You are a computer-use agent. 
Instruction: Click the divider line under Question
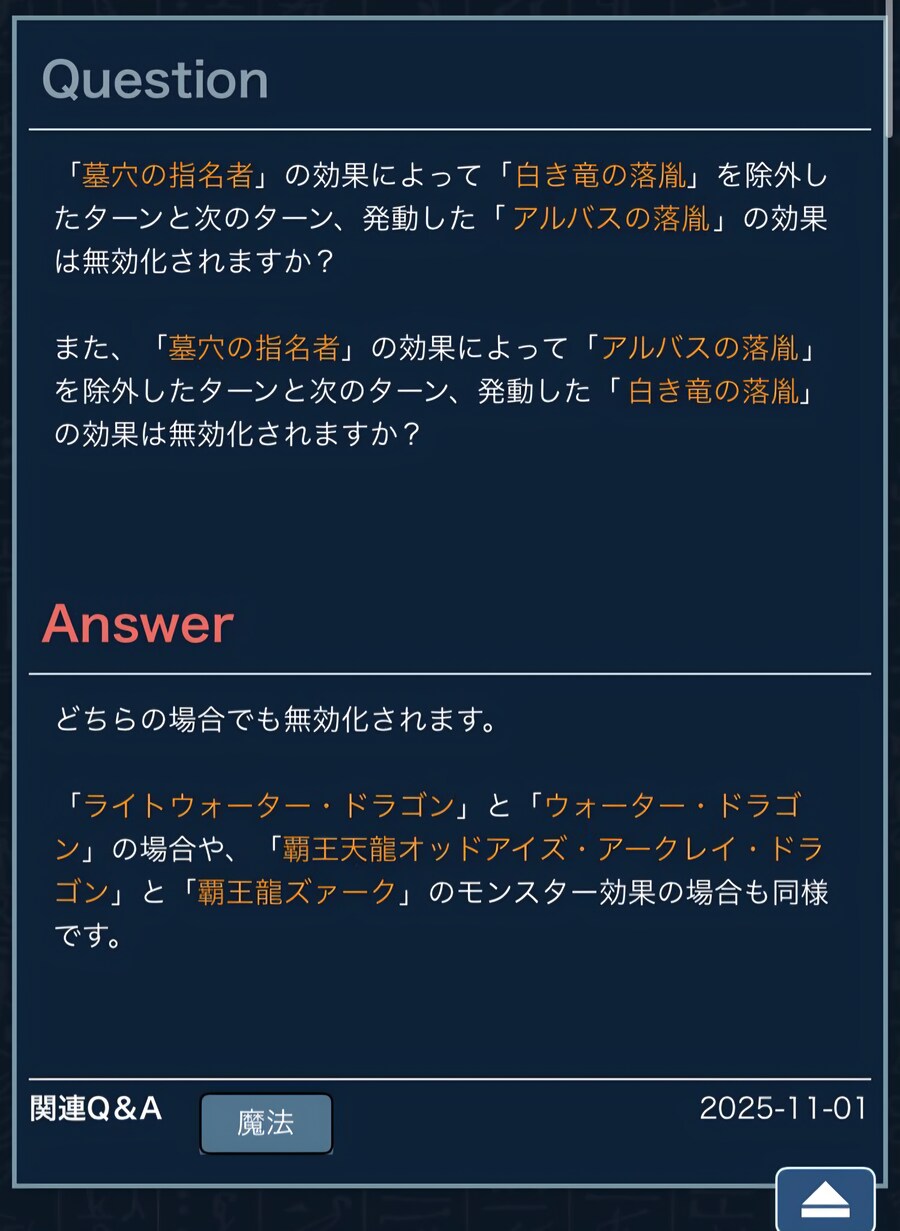click(450, 128)
